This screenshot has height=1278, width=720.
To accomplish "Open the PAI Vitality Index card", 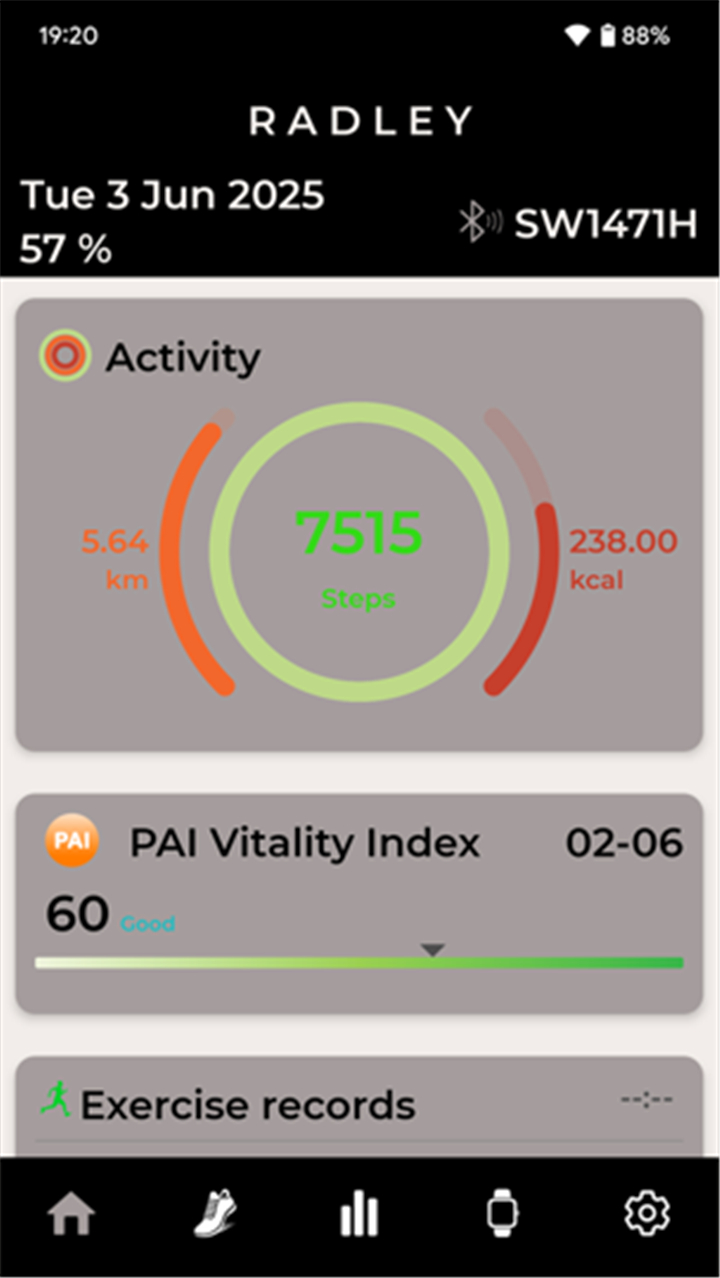I will click(x=359, y=904).
